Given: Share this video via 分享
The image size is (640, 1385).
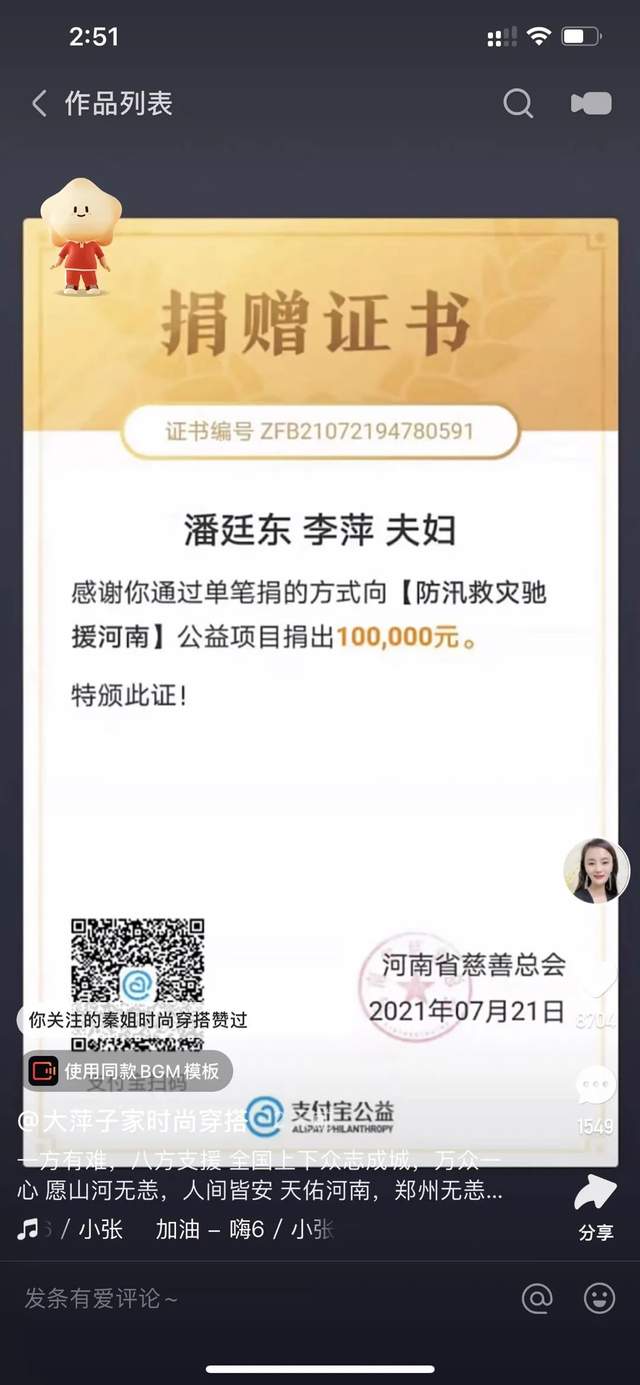Looking at the screenshot, I should (596, 1208).
